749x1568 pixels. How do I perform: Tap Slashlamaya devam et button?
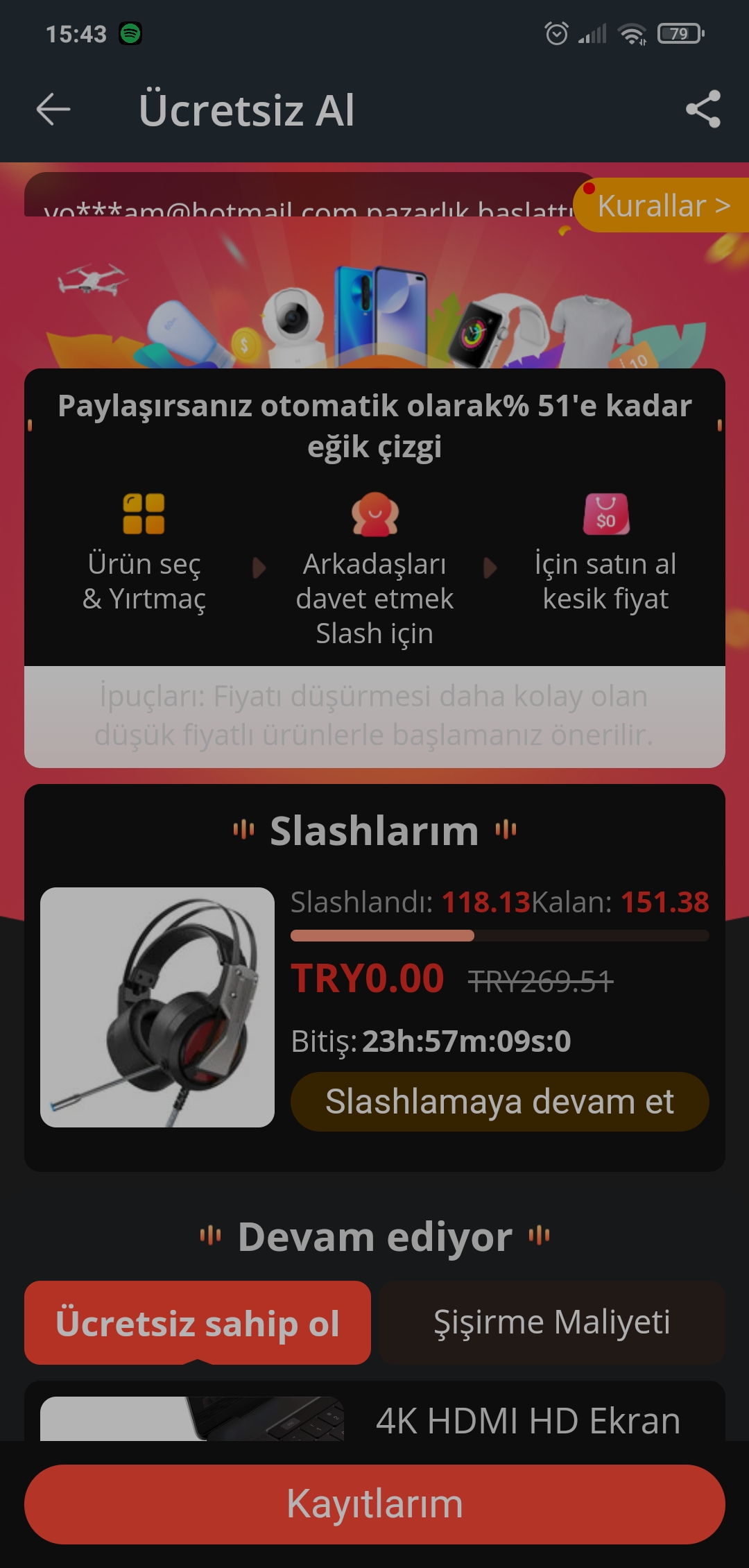[x=499, y=1102]
